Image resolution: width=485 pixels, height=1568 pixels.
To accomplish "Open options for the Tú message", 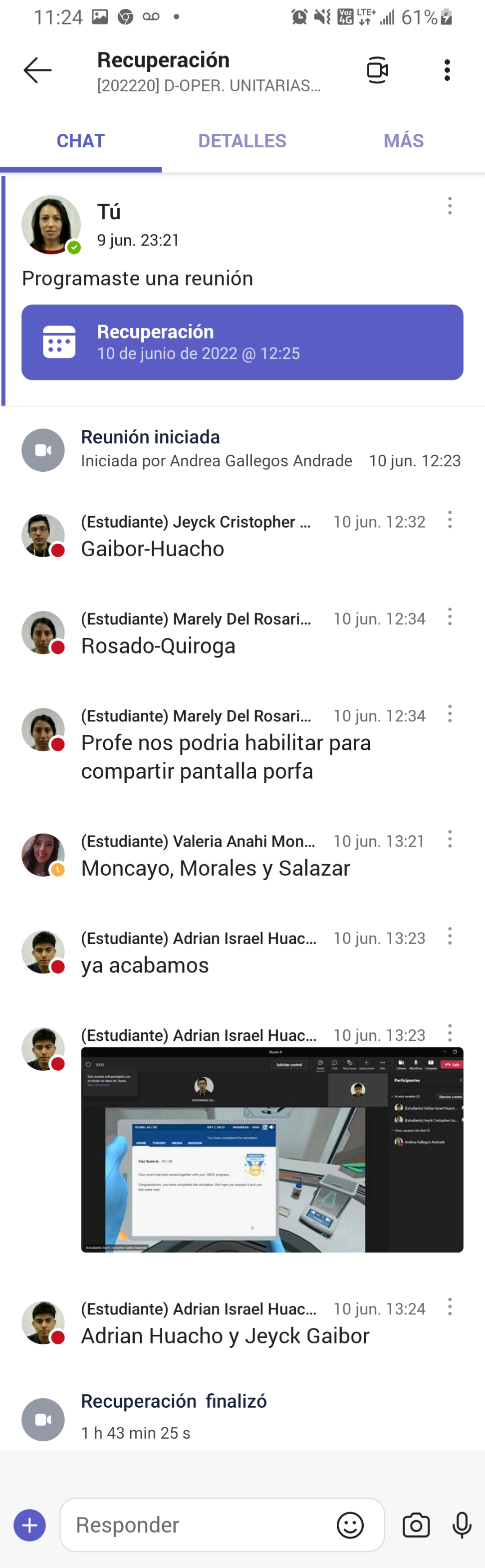I will (450, 206).
